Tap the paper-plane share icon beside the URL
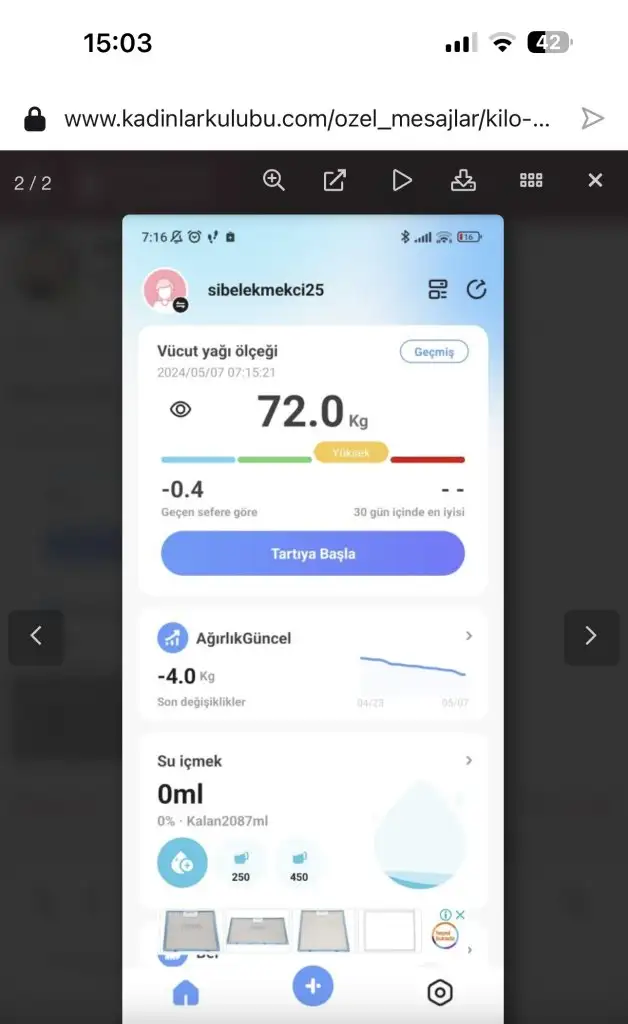This screenshot has width=628, height=1024. coord(593,119)
